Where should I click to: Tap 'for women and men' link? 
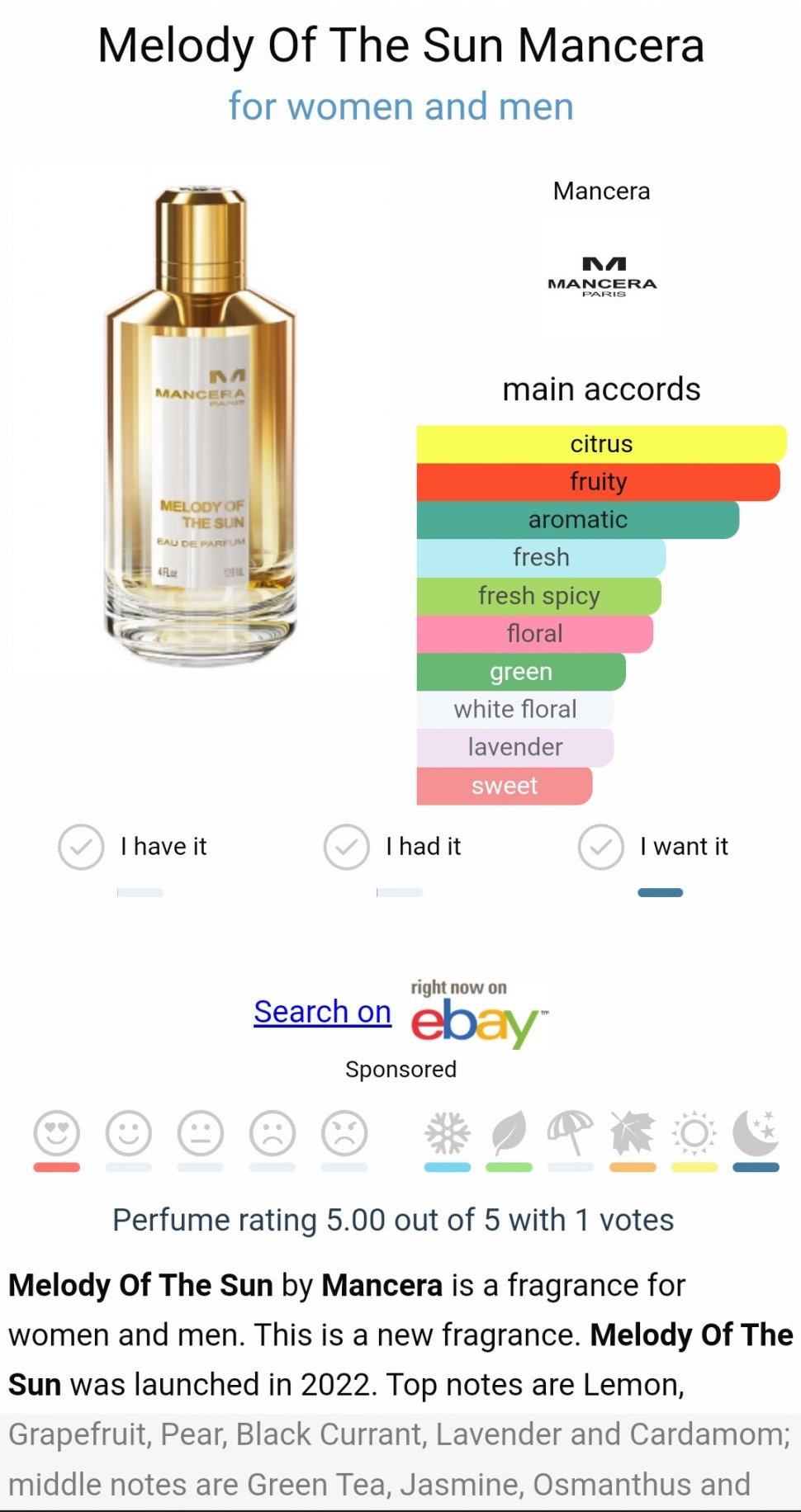tap(400, 106)
